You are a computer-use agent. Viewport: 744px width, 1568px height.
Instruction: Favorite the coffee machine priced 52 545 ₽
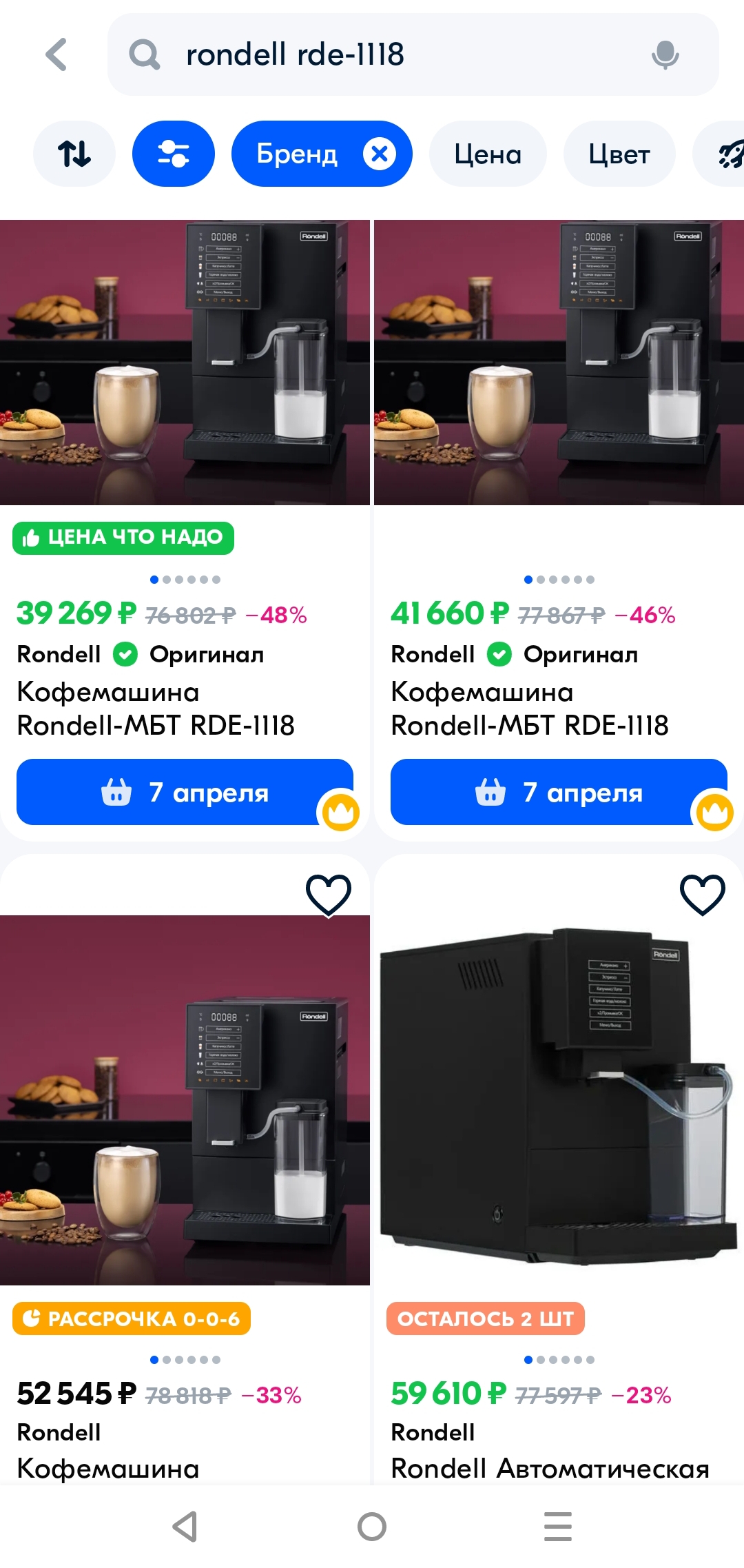[x=329, y=895]
